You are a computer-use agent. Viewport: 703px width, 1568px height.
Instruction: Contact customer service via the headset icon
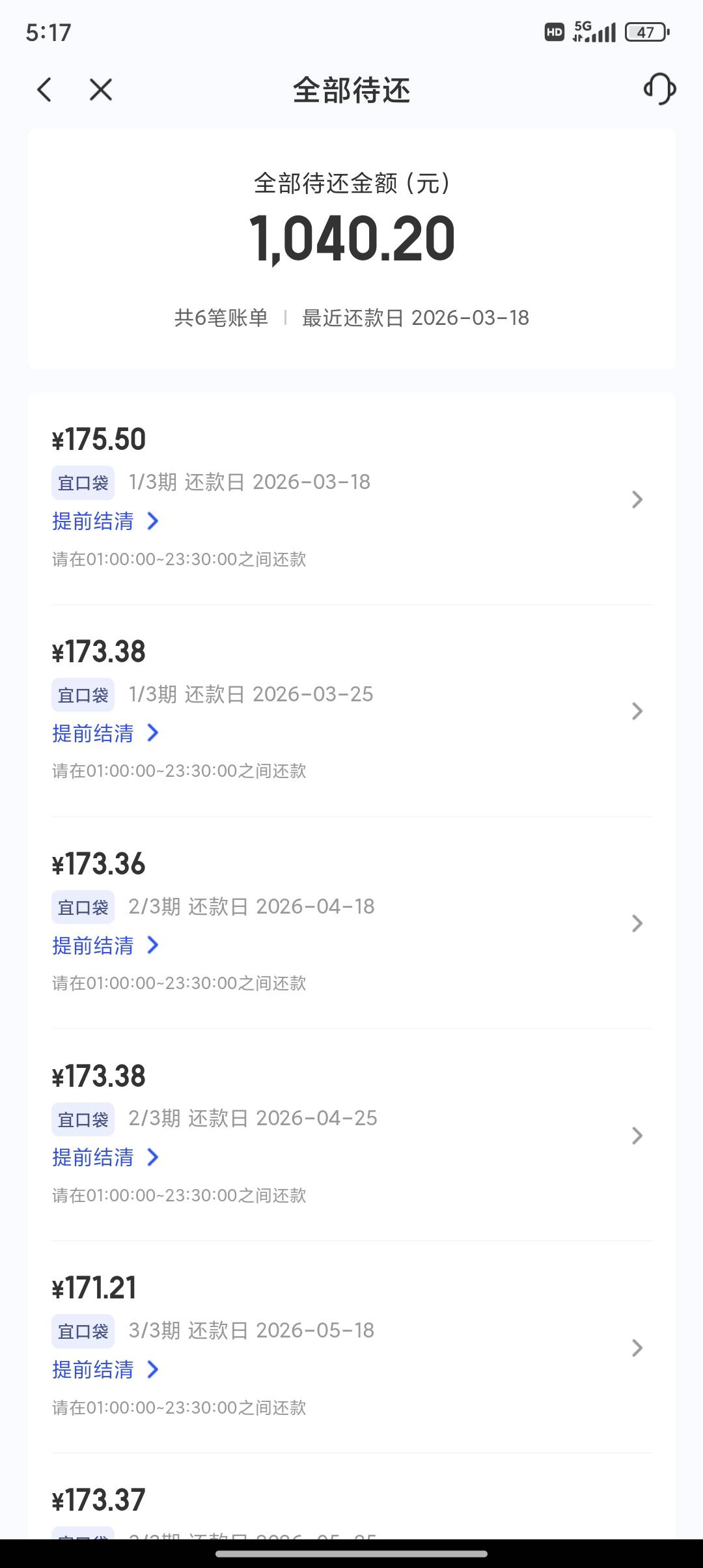click(x=659, y=89)
